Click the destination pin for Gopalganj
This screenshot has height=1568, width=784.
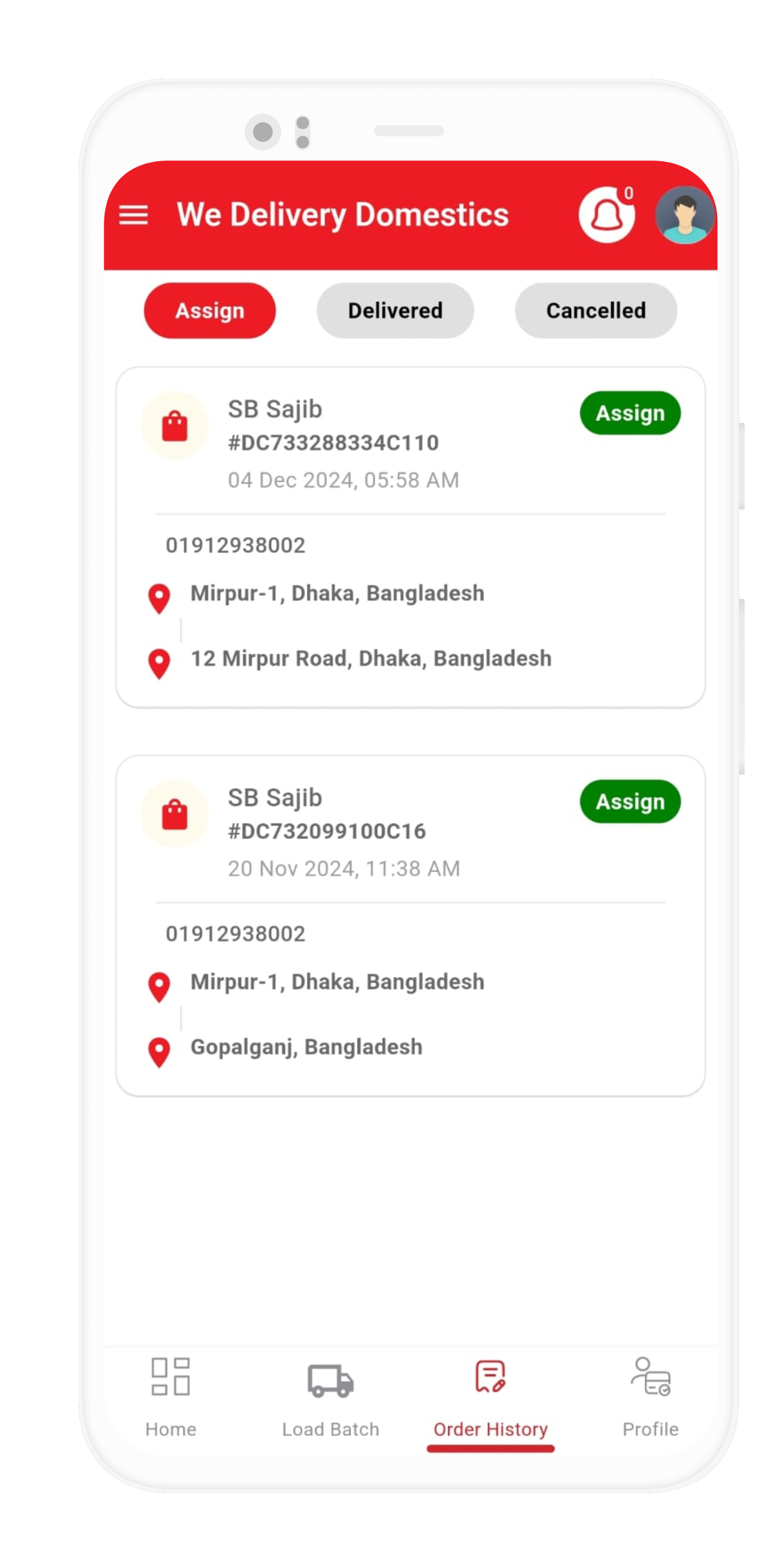tap(159, 1050)
